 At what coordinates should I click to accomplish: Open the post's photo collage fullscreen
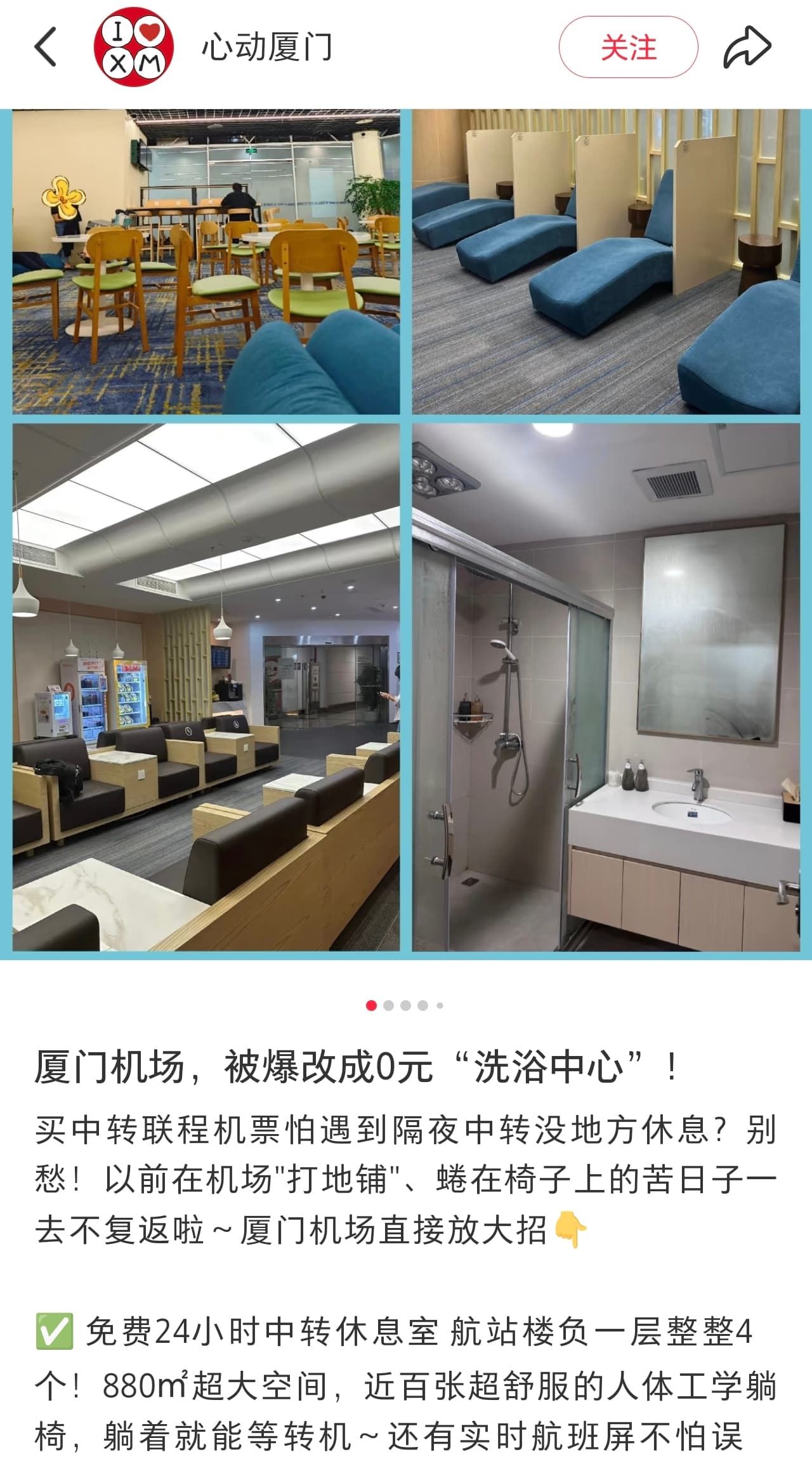(x=406, y=533)
